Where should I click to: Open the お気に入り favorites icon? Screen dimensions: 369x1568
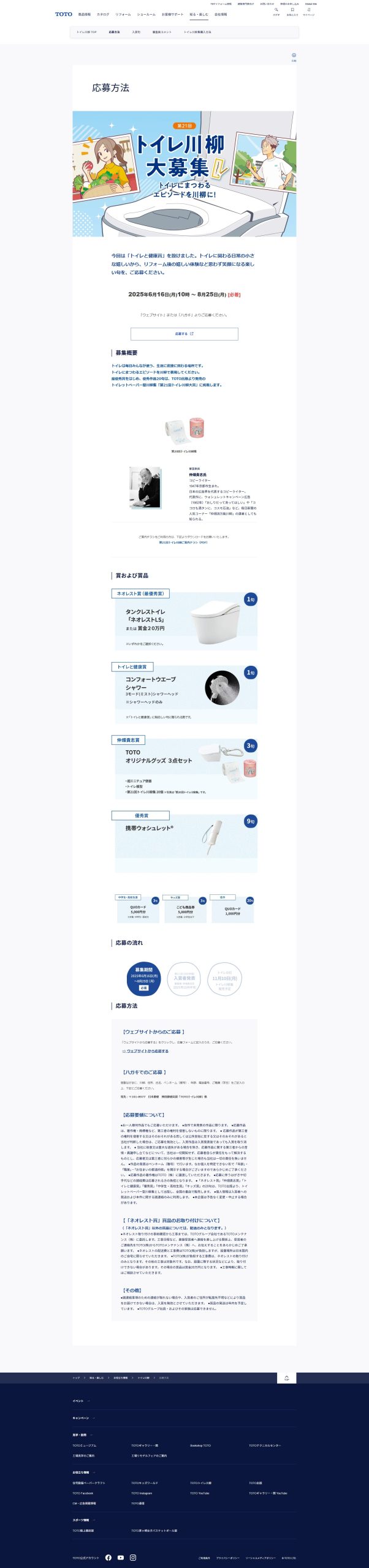pyautogui.click(x=292, y=10)
